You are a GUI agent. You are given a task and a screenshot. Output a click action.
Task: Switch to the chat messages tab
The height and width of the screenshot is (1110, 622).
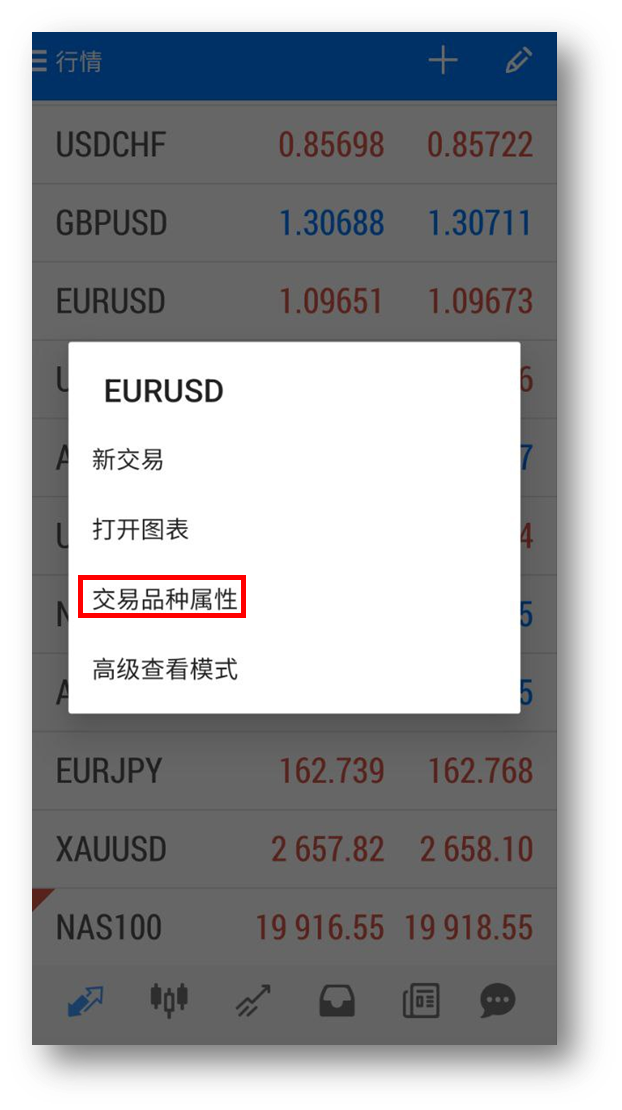click(x=498, y=1001)
